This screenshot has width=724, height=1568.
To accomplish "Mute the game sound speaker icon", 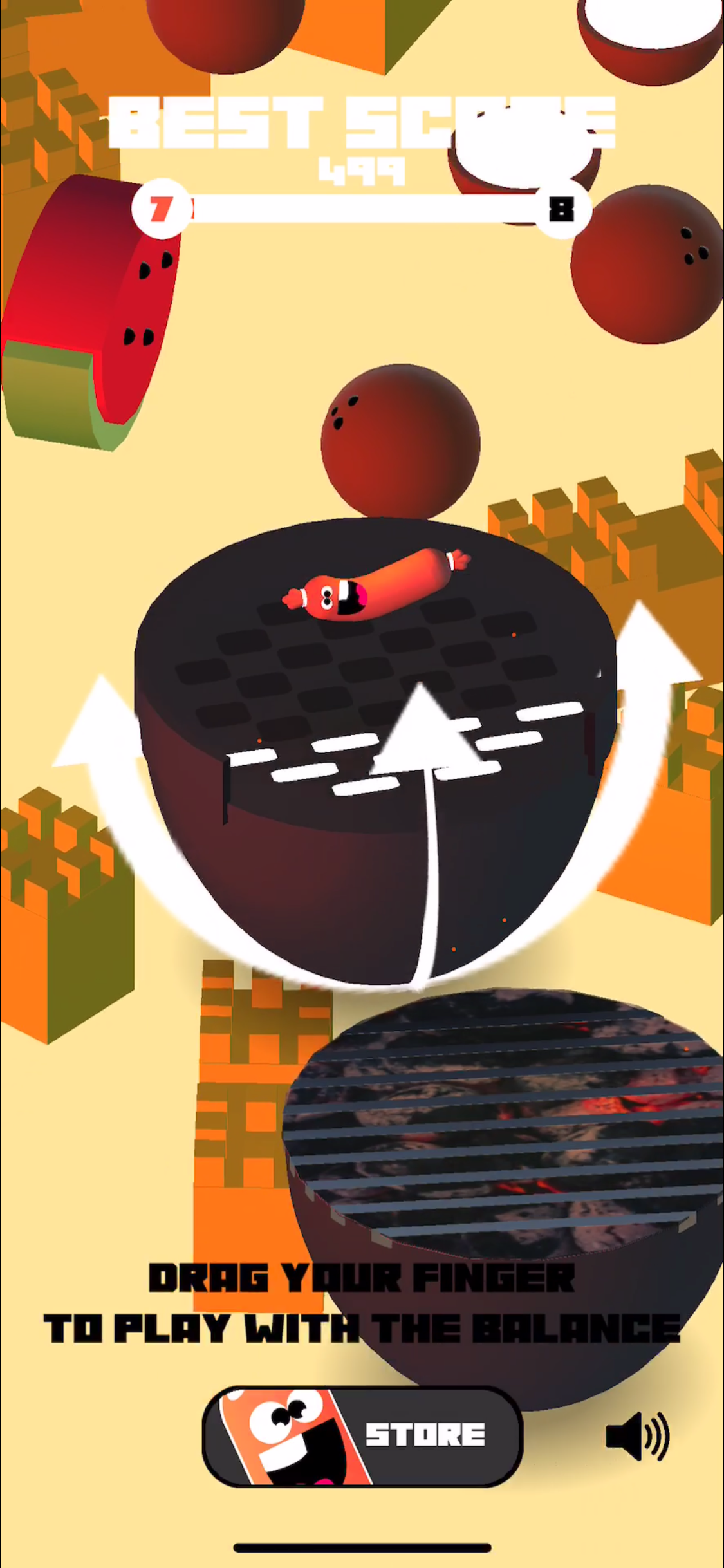I will point(637,1436).
